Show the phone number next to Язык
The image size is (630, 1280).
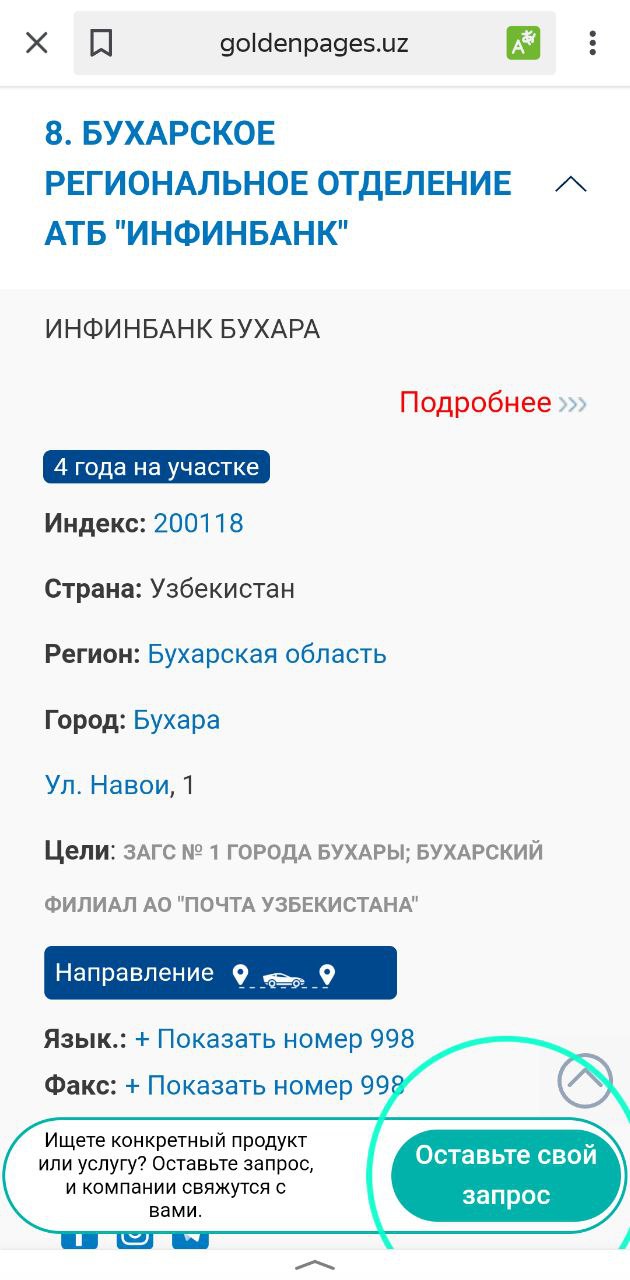[275, 1039]
